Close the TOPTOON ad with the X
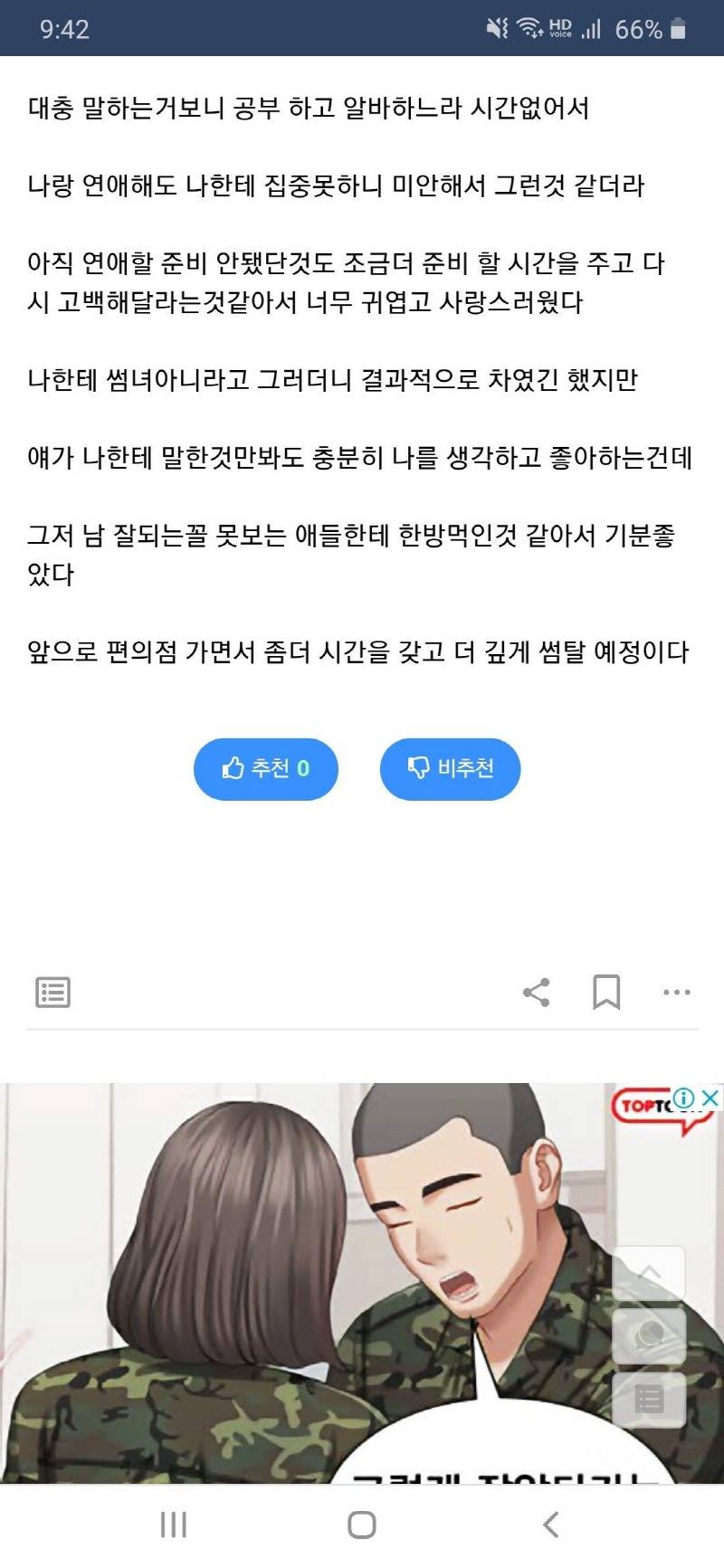This screenshot has width=724, height=1568. 711,1097
